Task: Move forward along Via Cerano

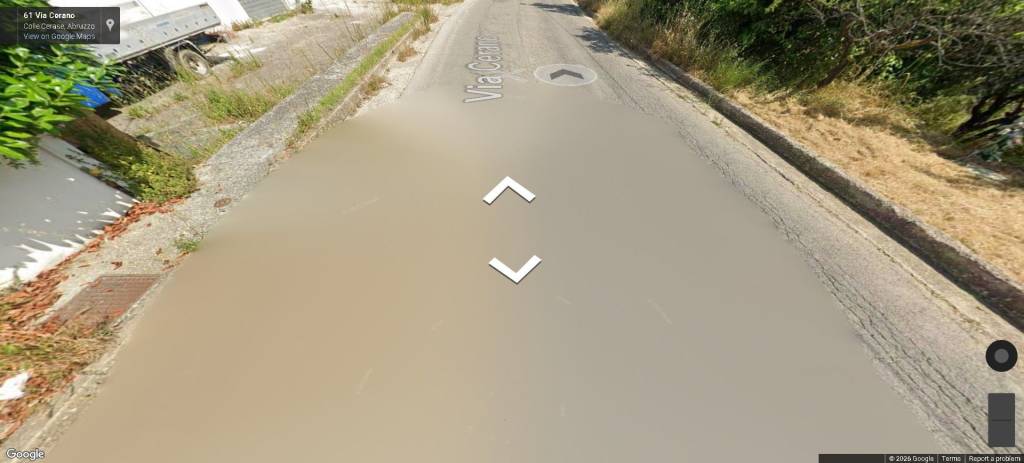Action: [509, 189]
